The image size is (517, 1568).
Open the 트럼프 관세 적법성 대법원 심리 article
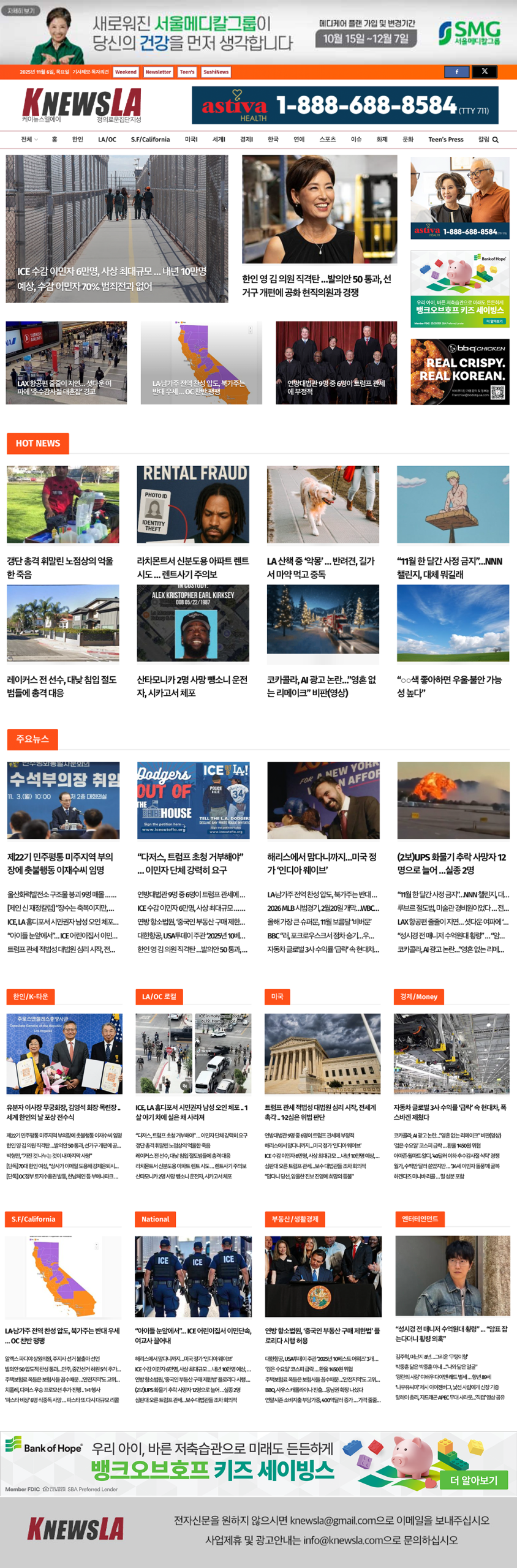click(321, 1112)
